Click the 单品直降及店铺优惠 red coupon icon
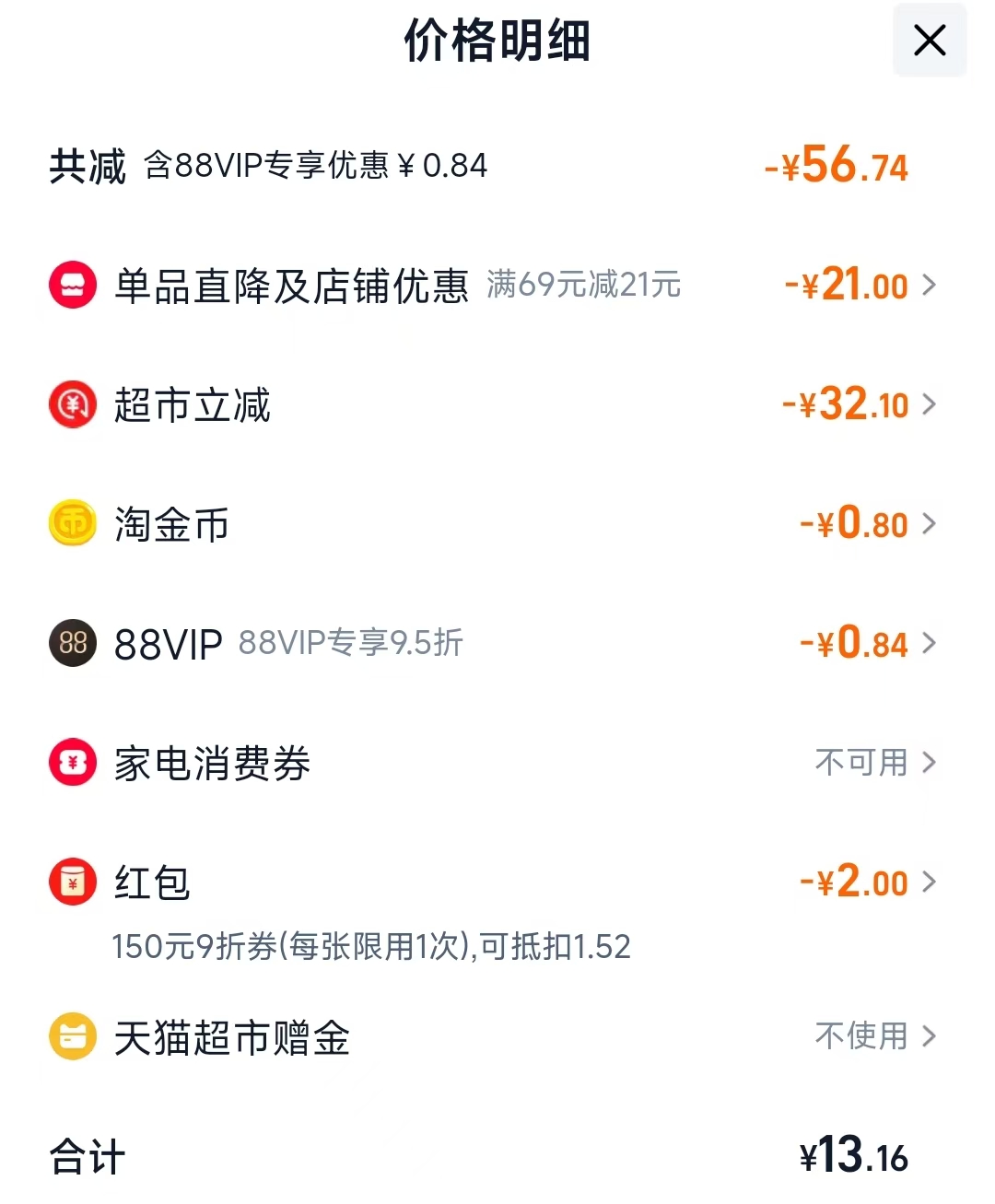This screenshot has width=995, height=1204. (71, 285)
